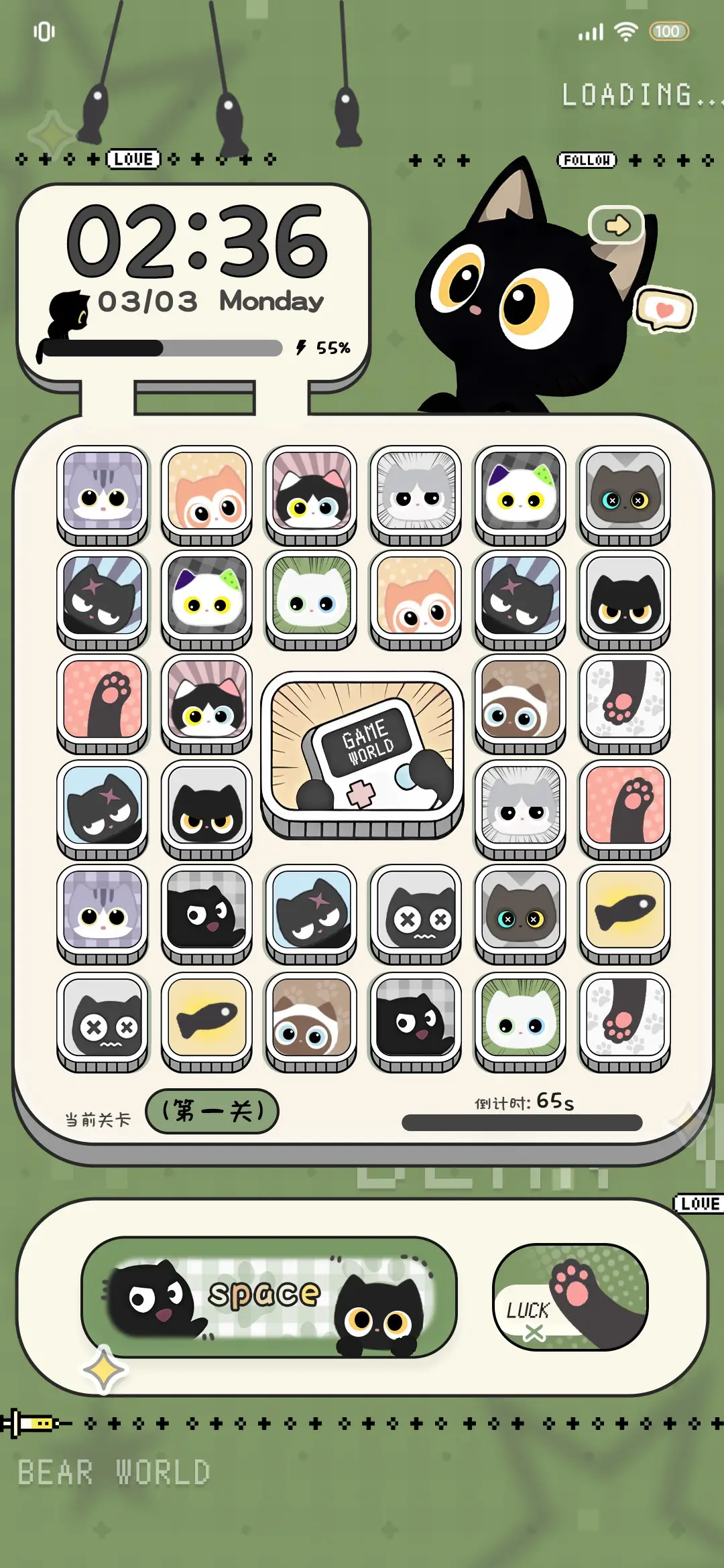Tap the heart speech bubble
The width and height of the screenshot is (724, 1568).
click(664, 310)
